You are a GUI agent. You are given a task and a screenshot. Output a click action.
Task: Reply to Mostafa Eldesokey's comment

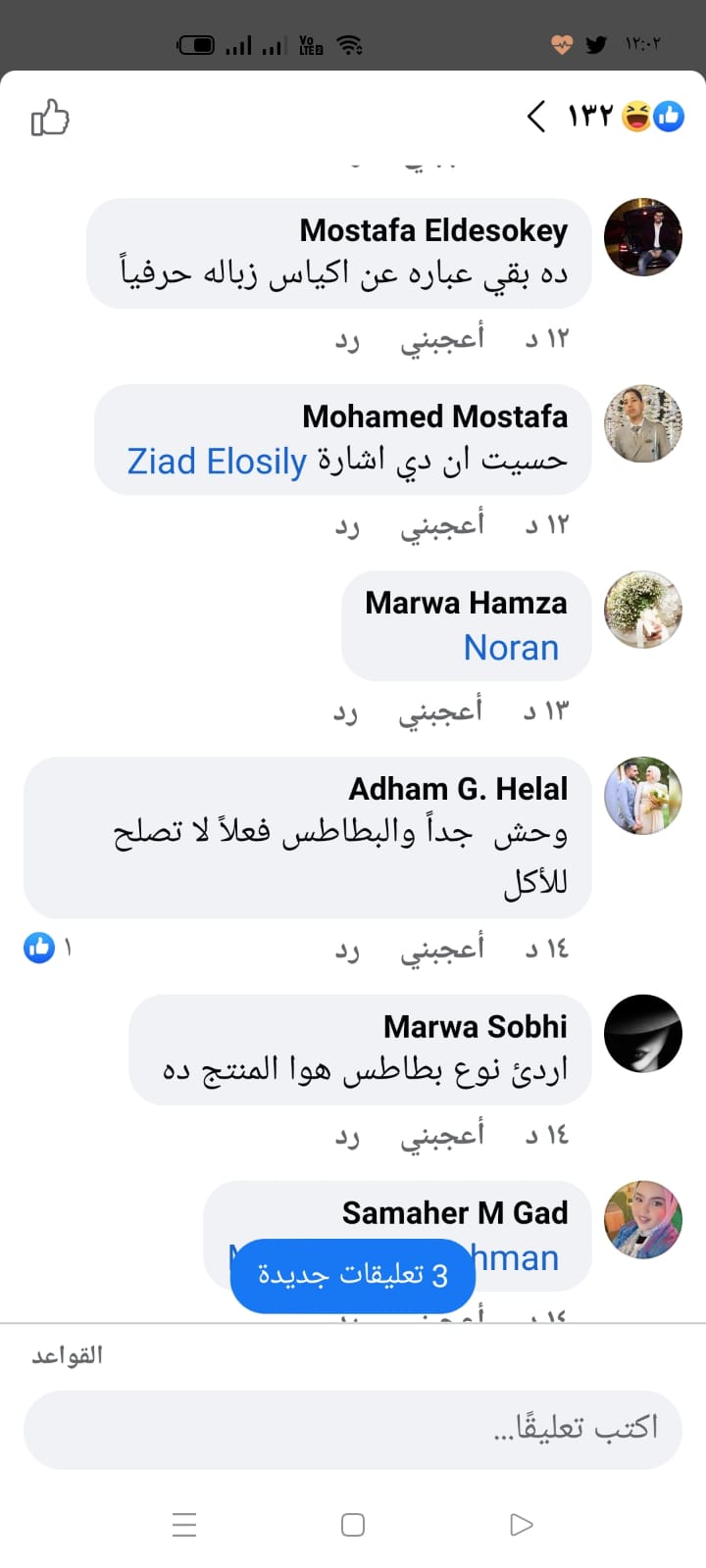pyautogui.click(x=347, y=340)
